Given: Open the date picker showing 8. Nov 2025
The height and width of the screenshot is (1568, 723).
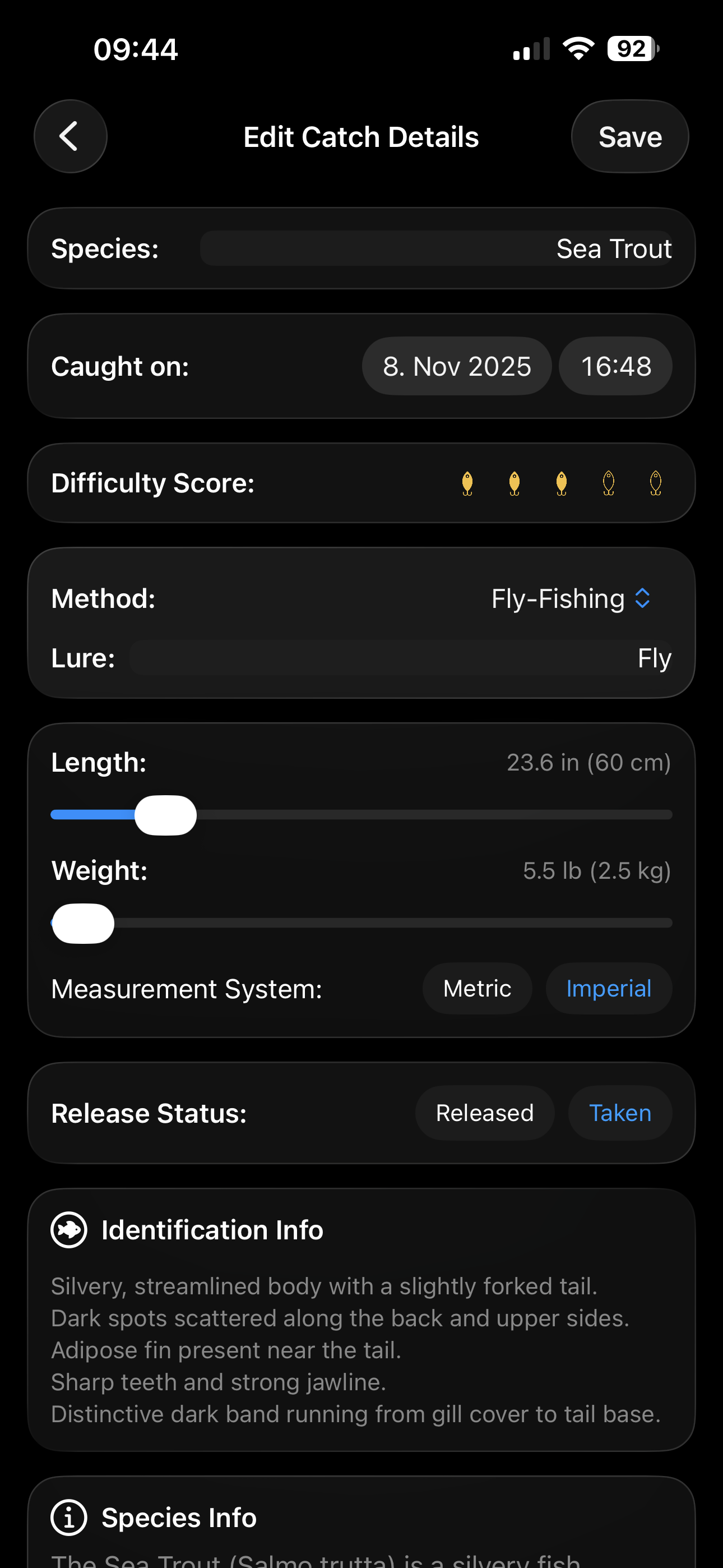Looking at the screenshot, I should tap(457, 366).
